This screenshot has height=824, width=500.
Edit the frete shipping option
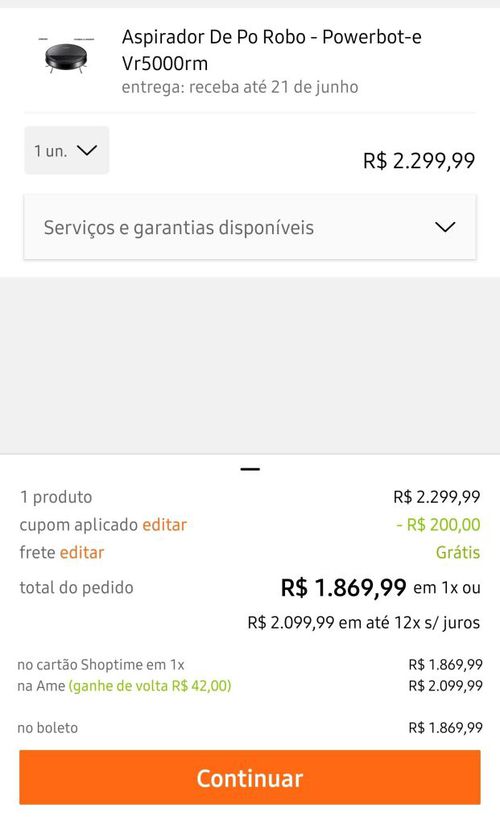(x=82, y=552)
